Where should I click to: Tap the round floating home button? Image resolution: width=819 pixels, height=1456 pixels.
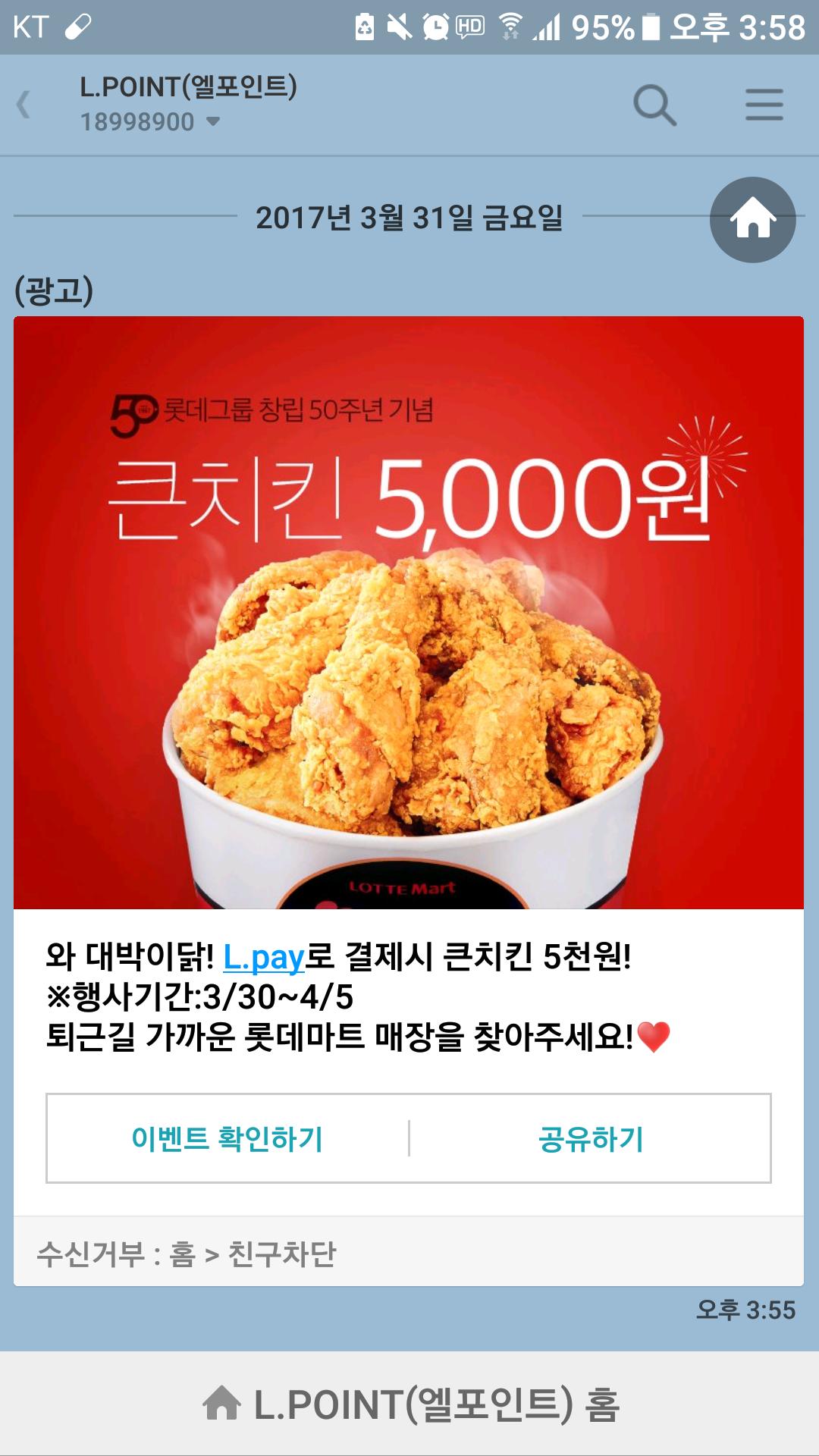coord(752,220)
